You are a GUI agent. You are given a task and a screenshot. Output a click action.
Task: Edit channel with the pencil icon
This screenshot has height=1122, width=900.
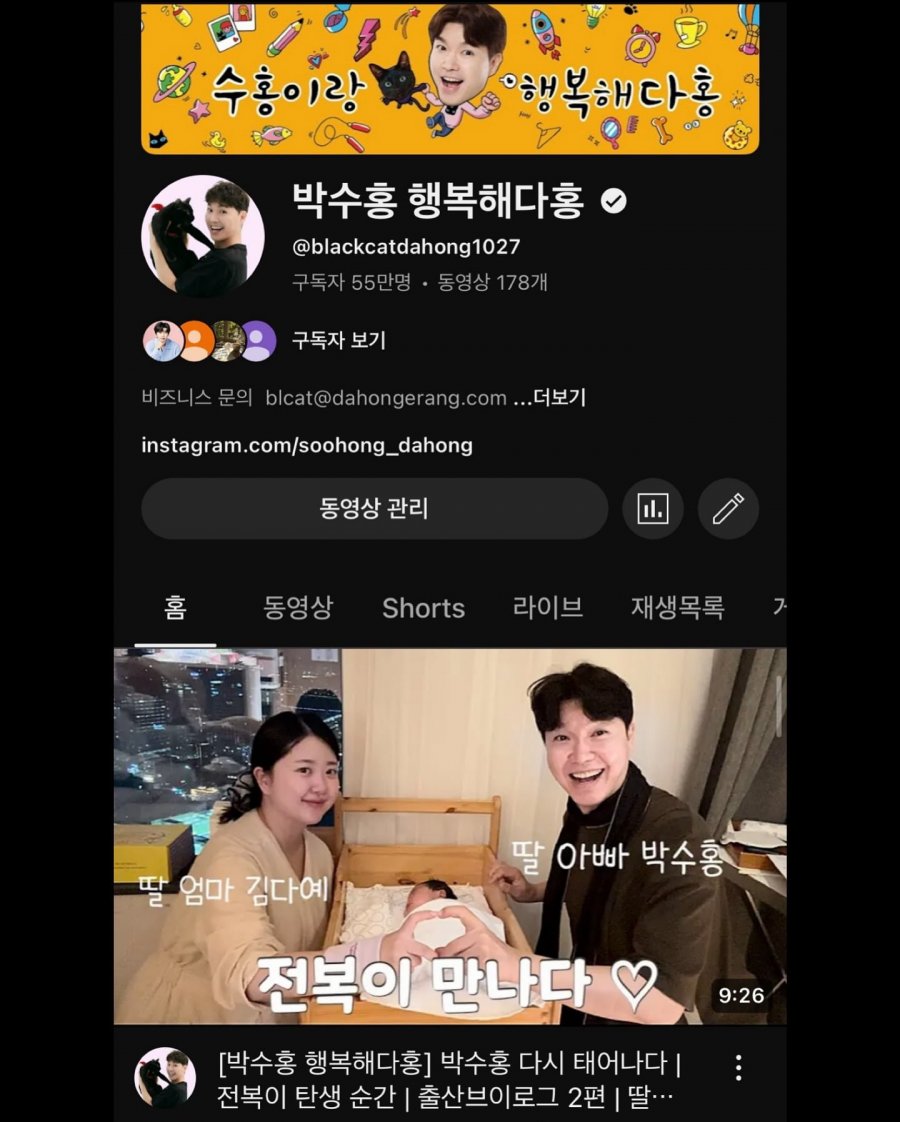(x=728, y=509)
